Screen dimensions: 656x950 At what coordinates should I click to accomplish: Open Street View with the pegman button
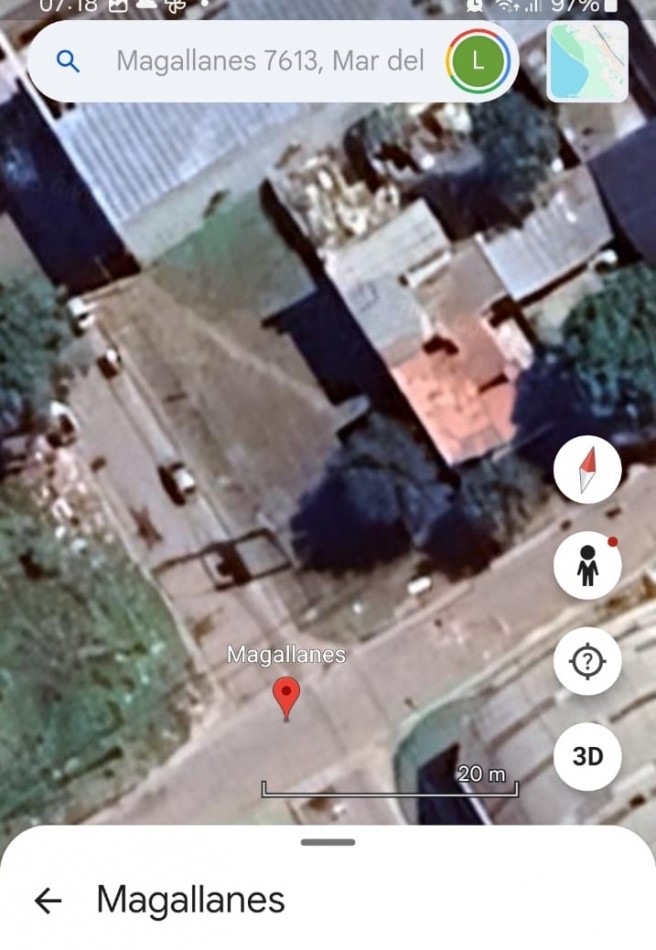tap(588, 565)
